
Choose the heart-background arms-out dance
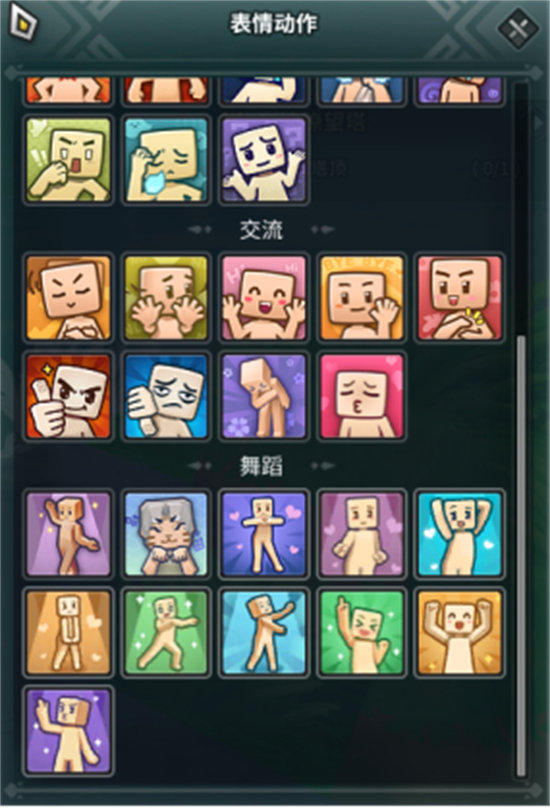click(264, 533)
